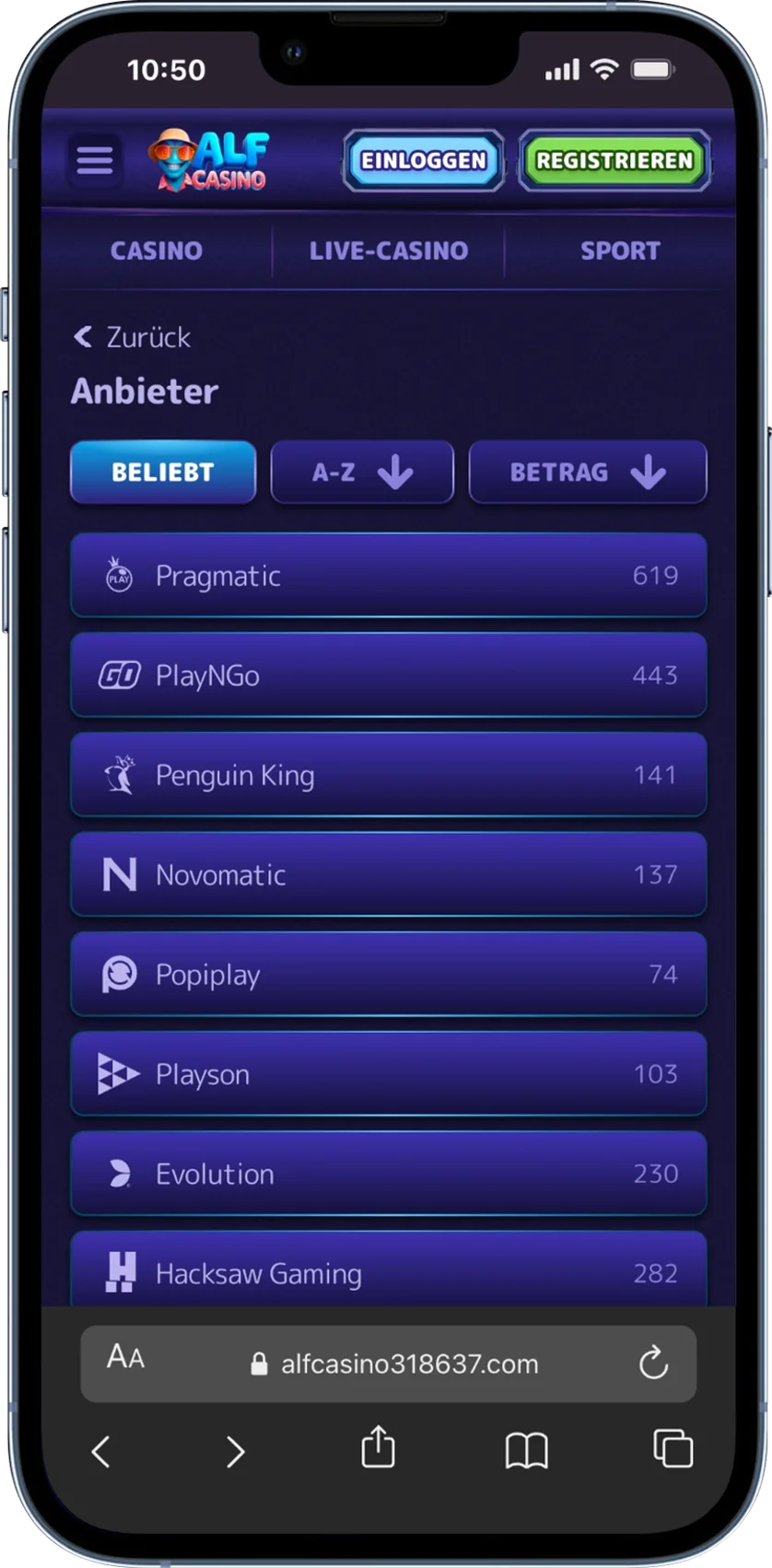Open the Evolution provider
The height and width of the screenshot is (1568, 772).
(388, 1173)
